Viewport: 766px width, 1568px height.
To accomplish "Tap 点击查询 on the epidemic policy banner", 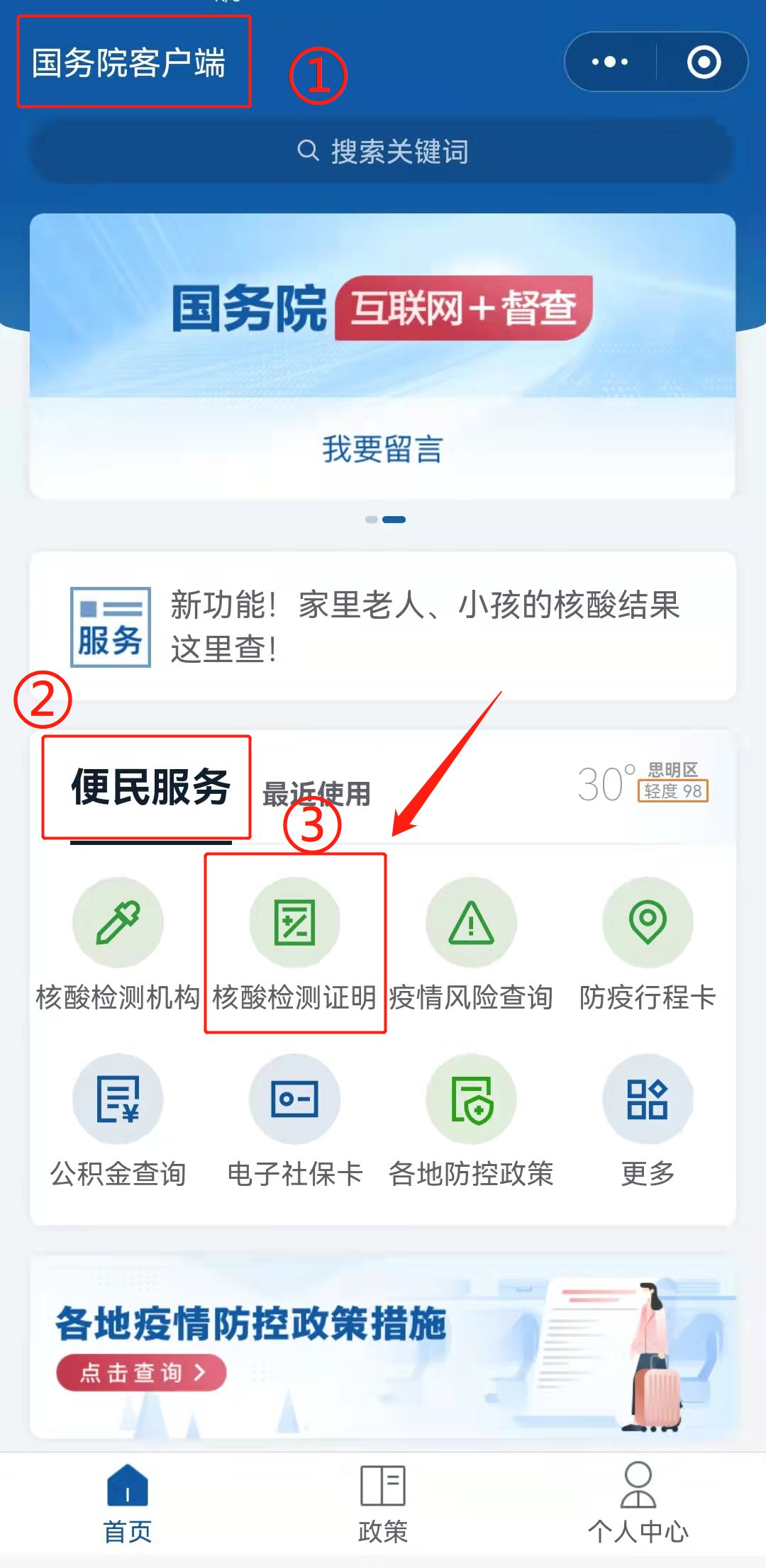I will pos(141,1372).
